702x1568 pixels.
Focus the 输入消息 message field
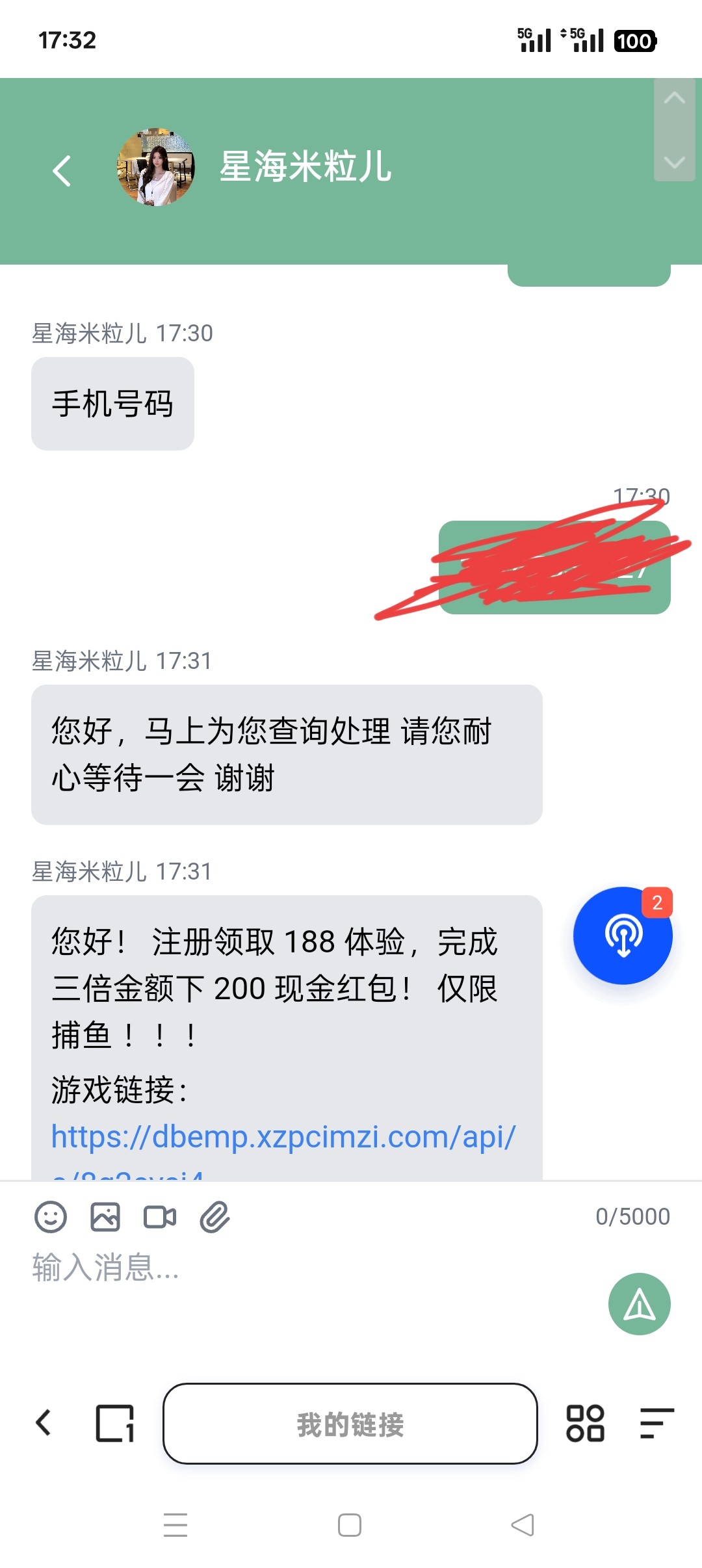point(292,1268)
